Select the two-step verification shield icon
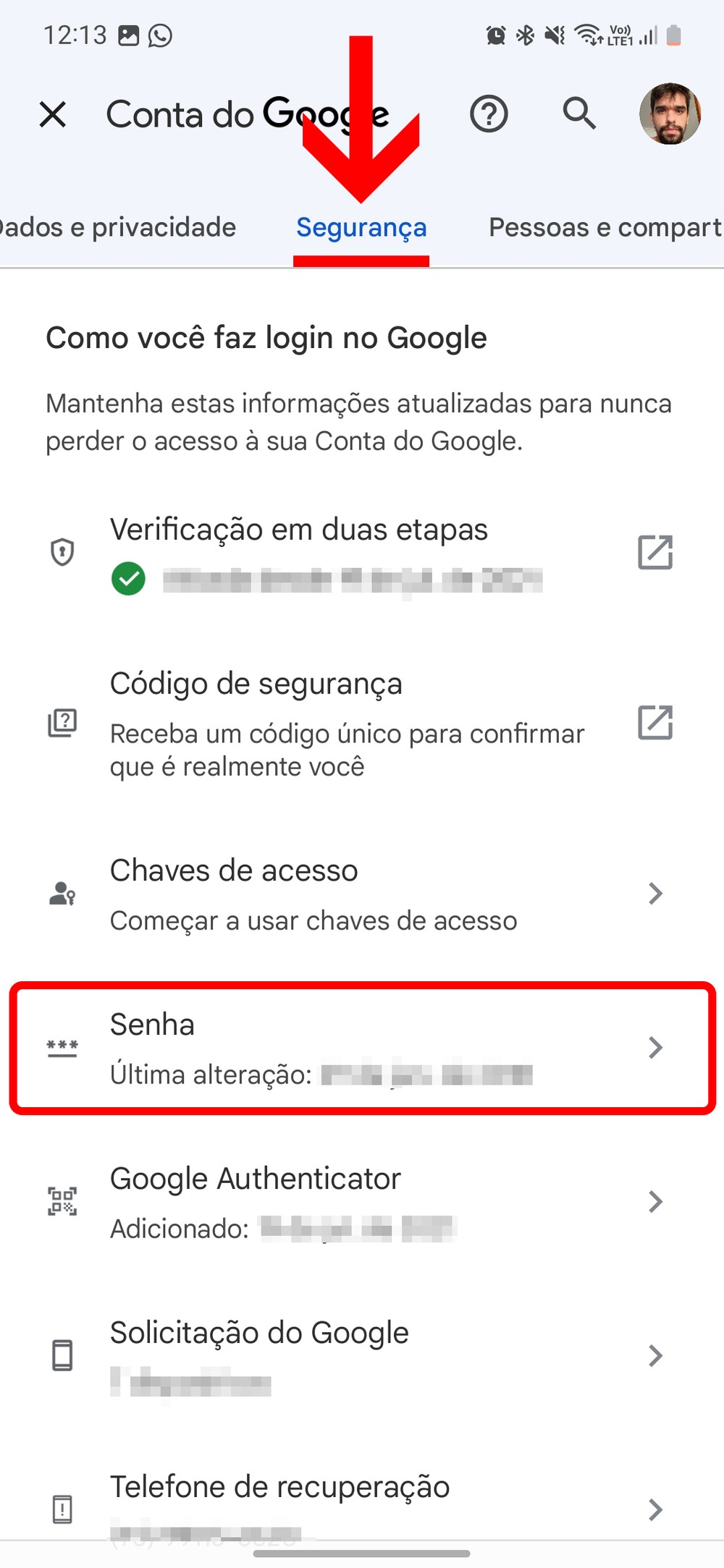 [62, 552]
